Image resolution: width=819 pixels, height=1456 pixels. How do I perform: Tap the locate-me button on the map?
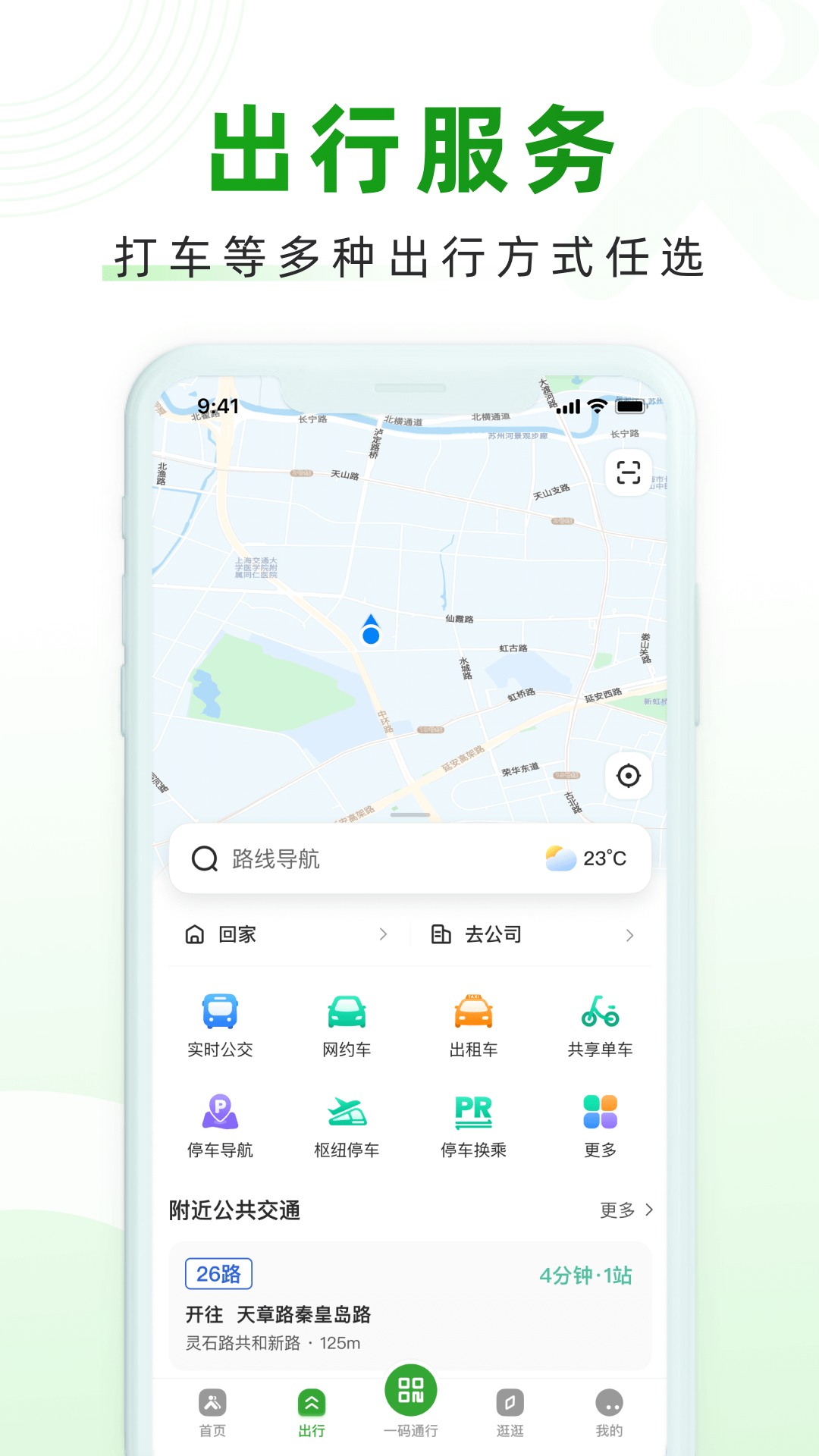coord(629,776)
